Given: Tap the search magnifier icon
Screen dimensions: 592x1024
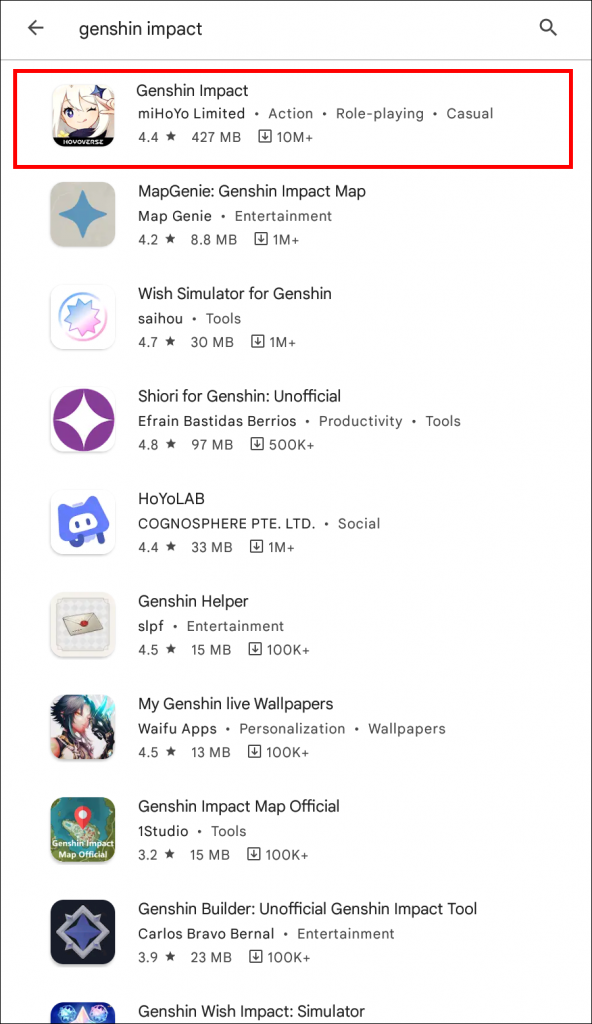Looking at the screenshot, I should pyautogui.click(x=548, y=27).
